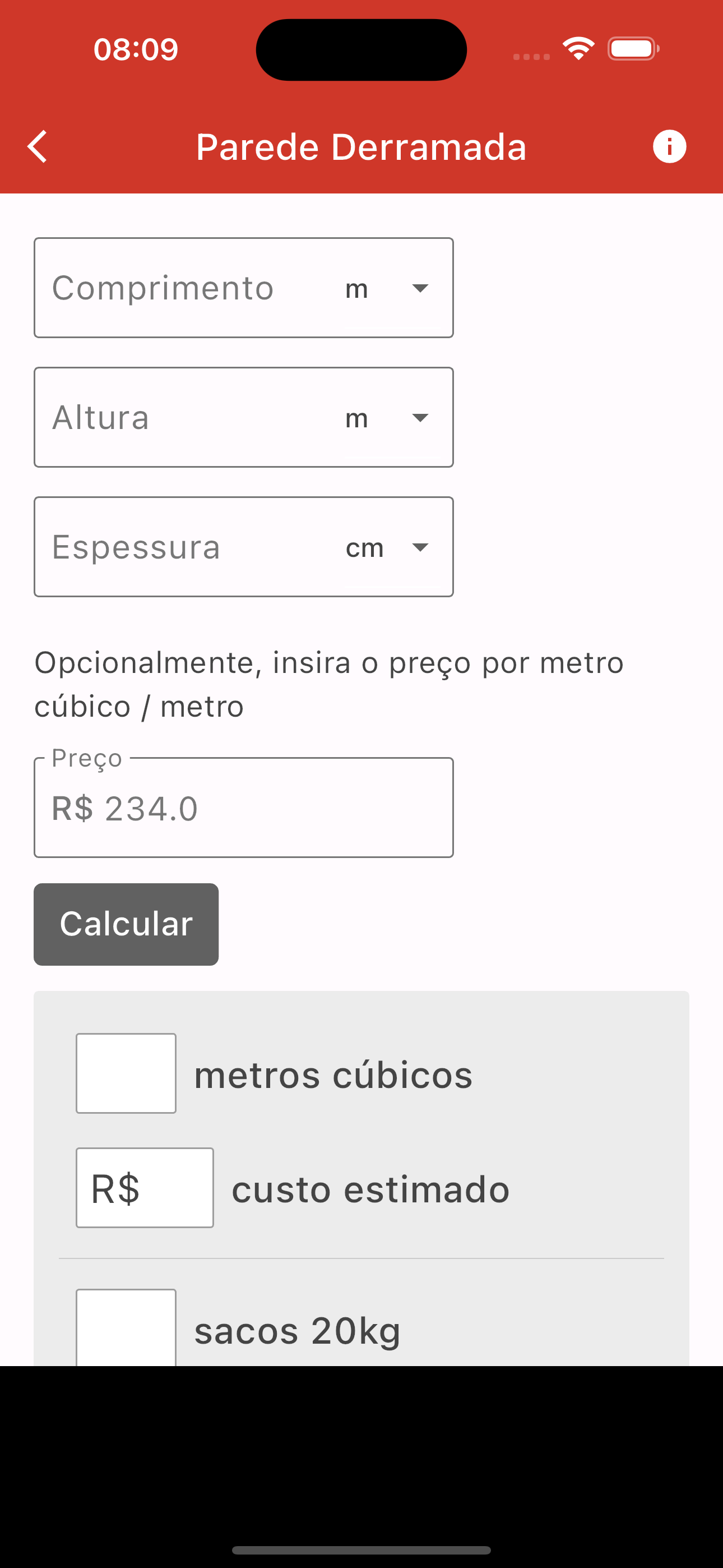Go back using the top-left arrow
Image resolution: width=723 pixels, height=1568 pixels.
point(37,147)
